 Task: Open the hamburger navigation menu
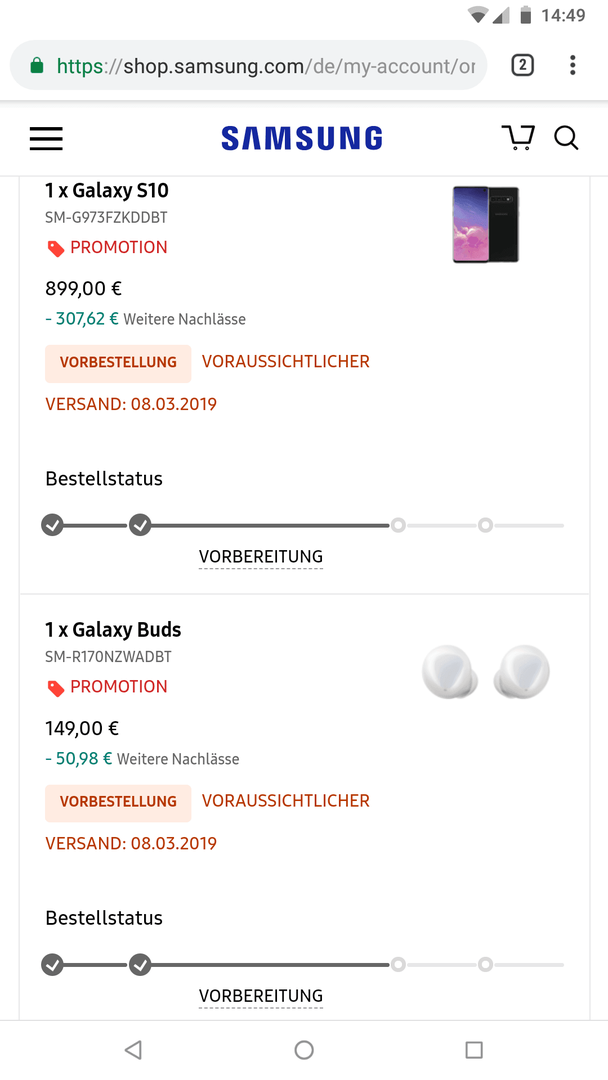tap(46, 138)
